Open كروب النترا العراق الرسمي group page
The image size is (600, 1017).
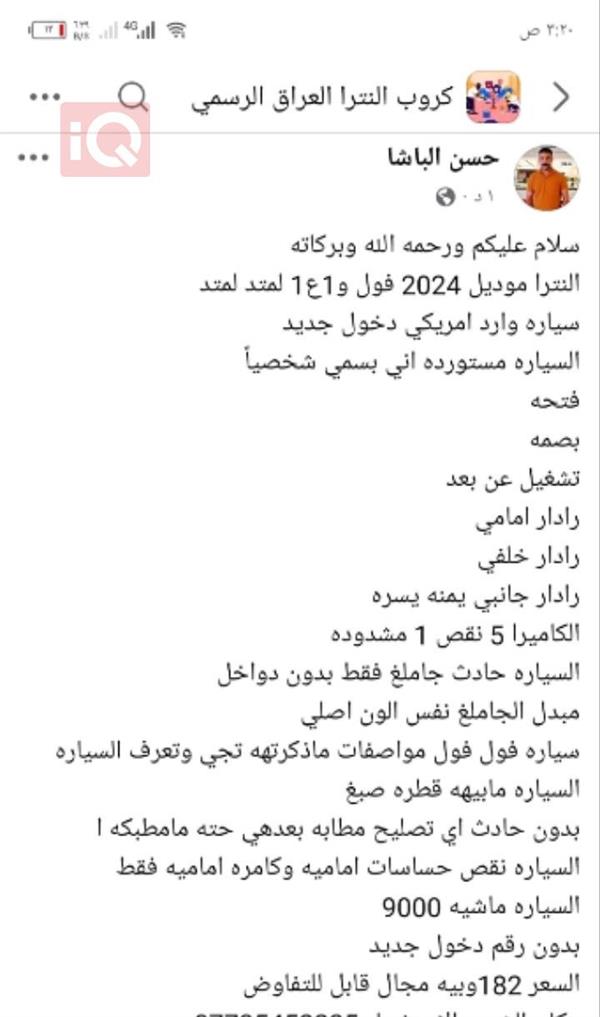click(325, 97)
